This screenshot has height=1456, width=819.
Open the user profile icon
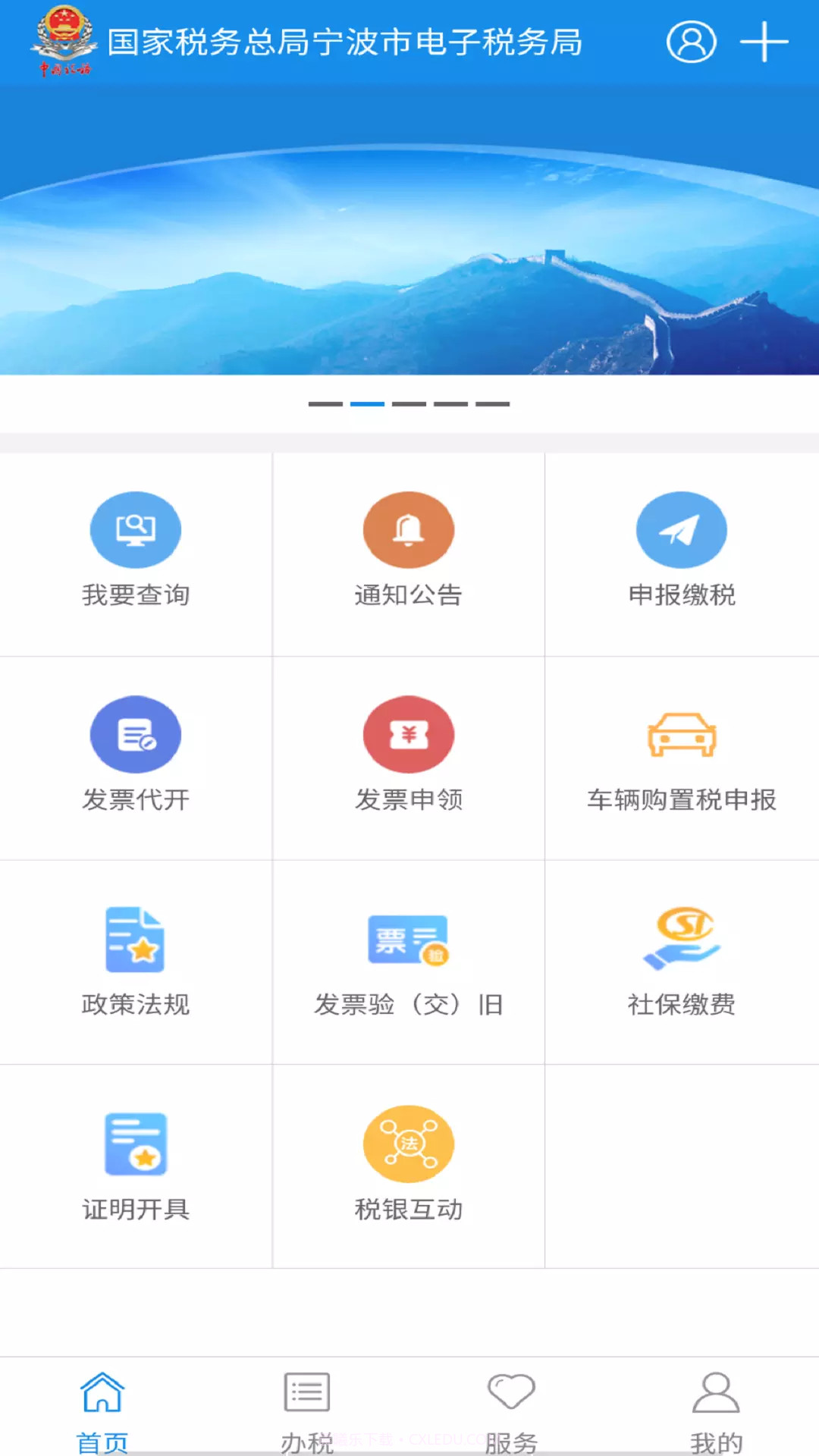[x=690, y=41]
